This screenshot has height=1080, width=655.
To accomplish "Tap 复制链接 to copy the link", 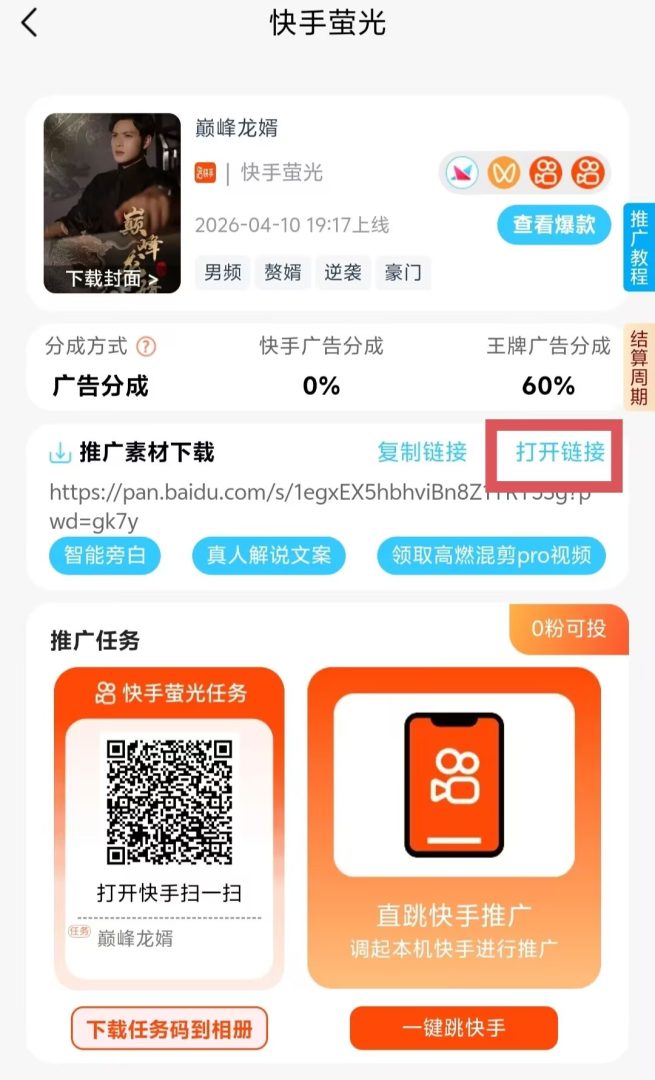I will point(422,452).
